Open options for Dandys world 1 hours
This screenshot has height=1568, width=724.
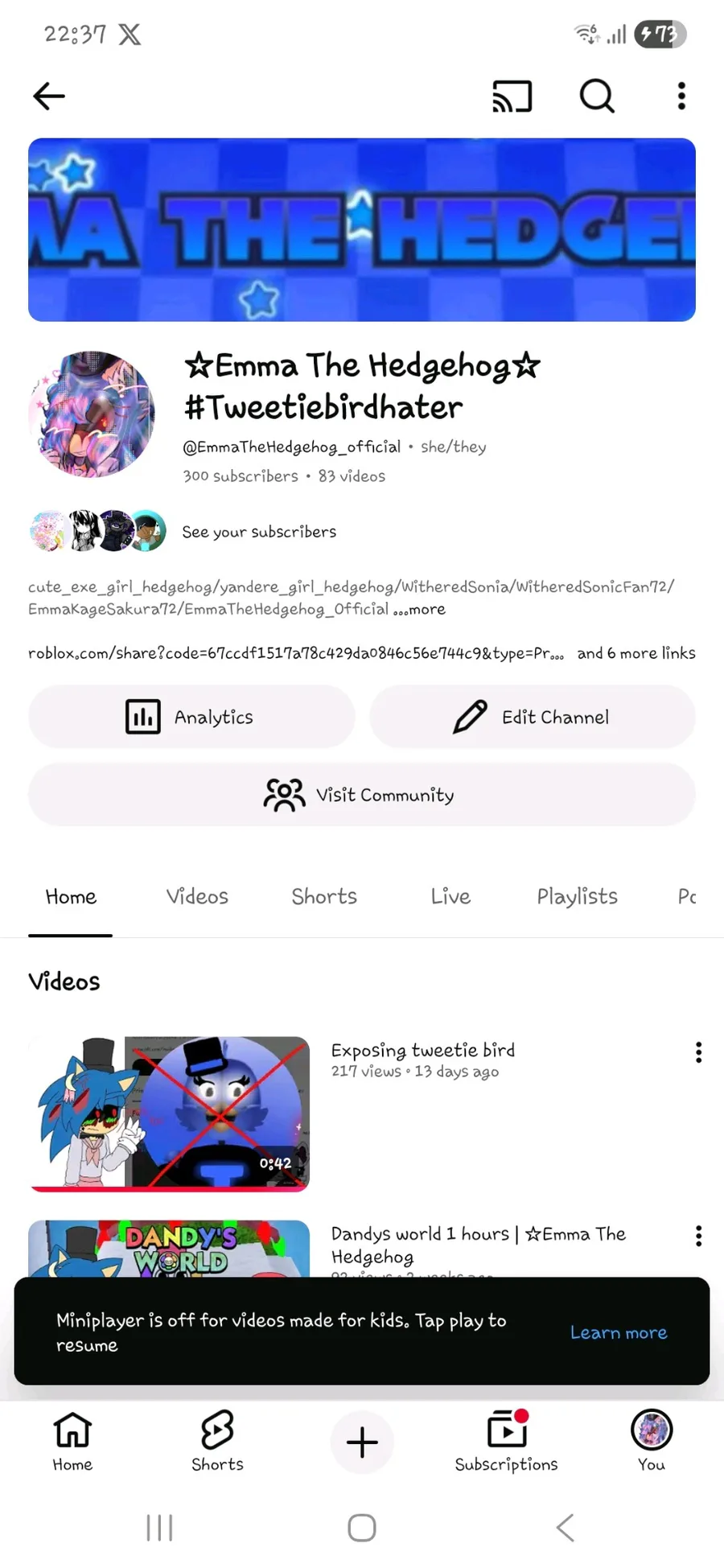pos(698,1236)
